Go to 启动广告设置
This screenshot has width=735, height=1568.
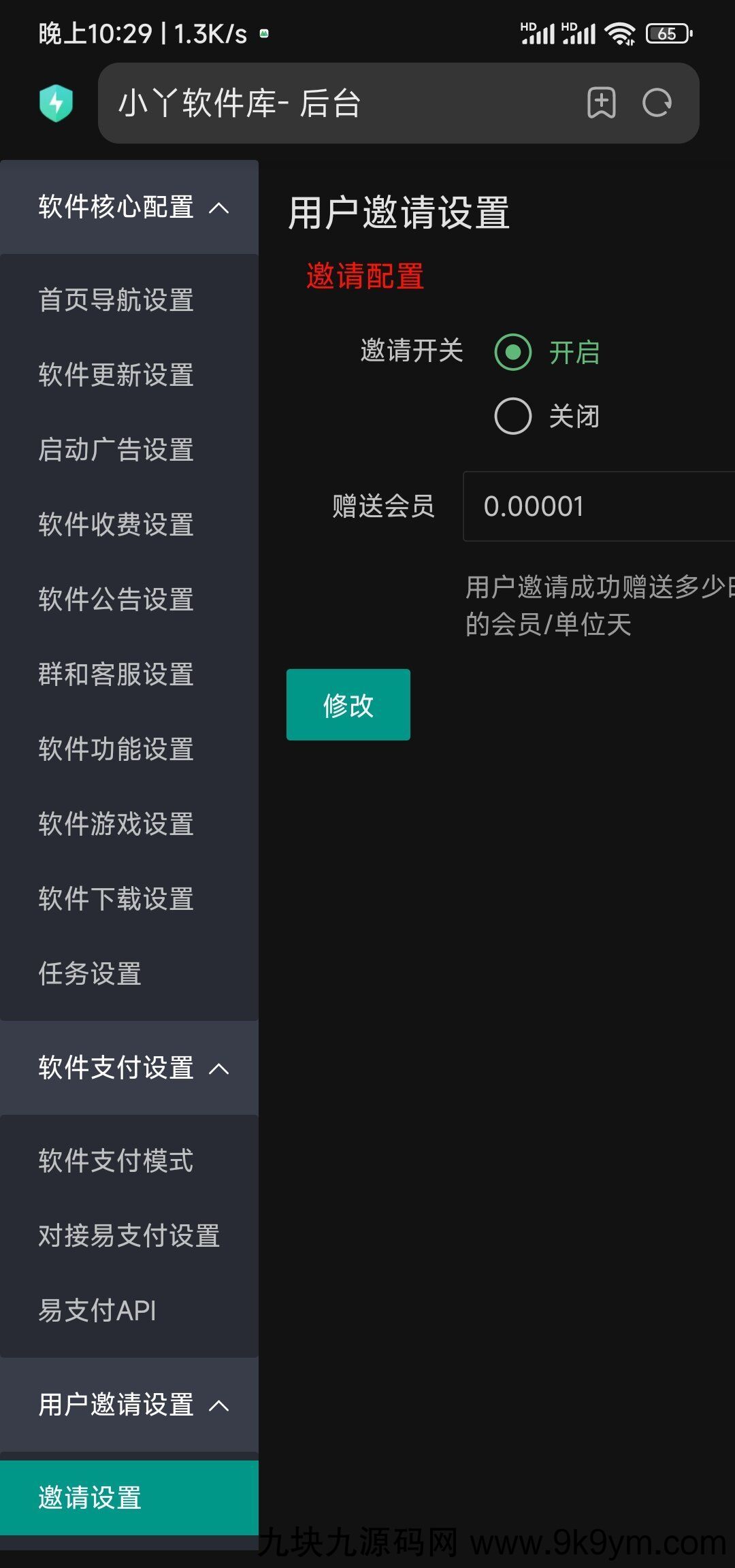(129, 450)
